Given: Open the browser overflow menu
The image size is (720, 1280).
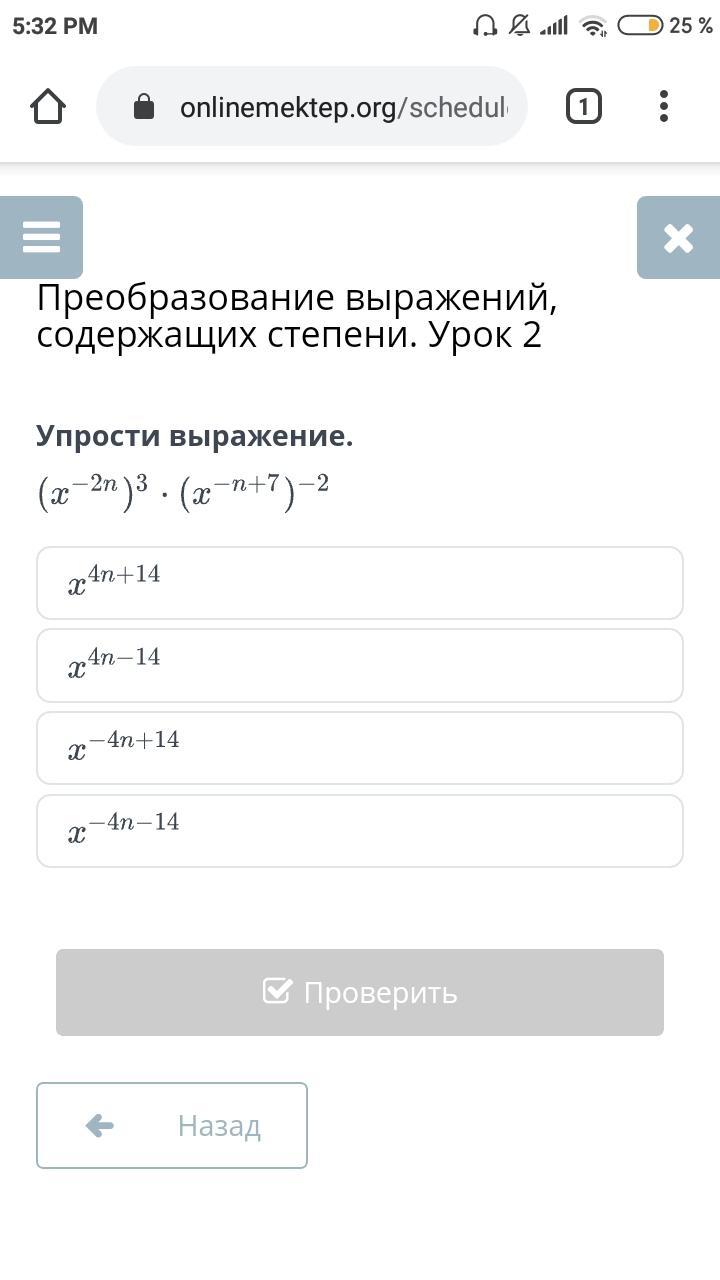Looking at the screenshot, I should pyautogui.click(x=664, y=106).
